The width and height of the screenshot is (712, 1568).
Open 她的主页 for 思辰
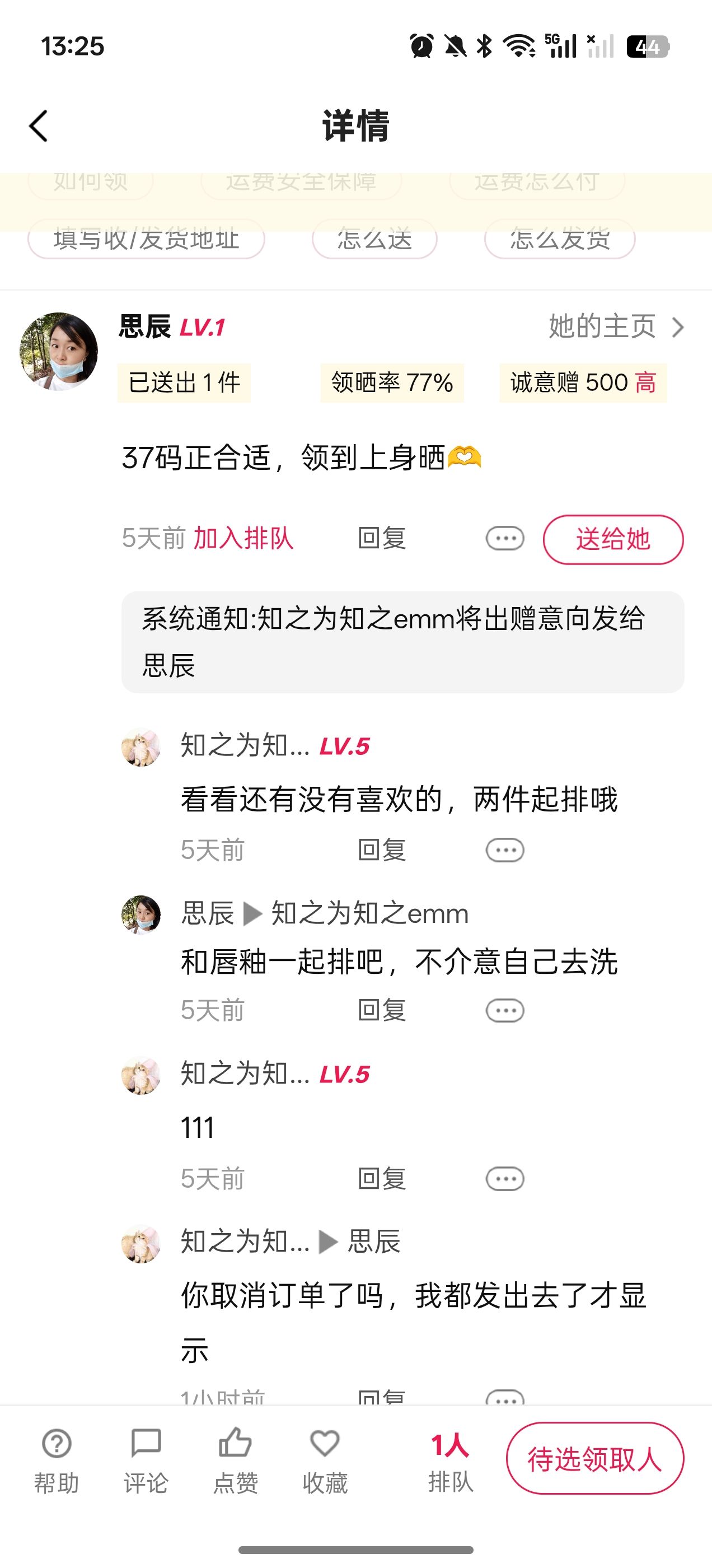click(x=615, y=327)
